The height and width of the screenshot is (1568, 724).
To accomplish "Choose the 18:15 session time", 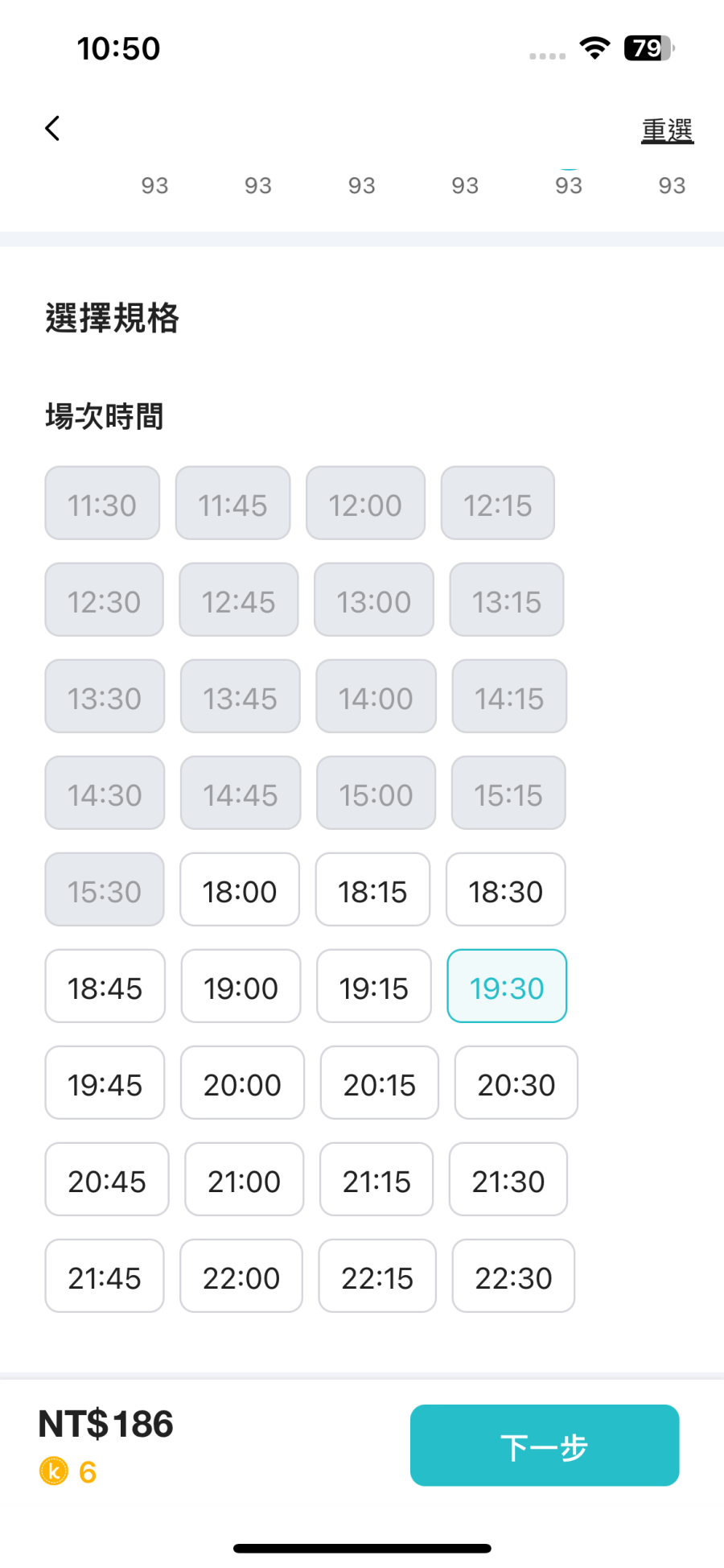I will [x=372, y=890].
